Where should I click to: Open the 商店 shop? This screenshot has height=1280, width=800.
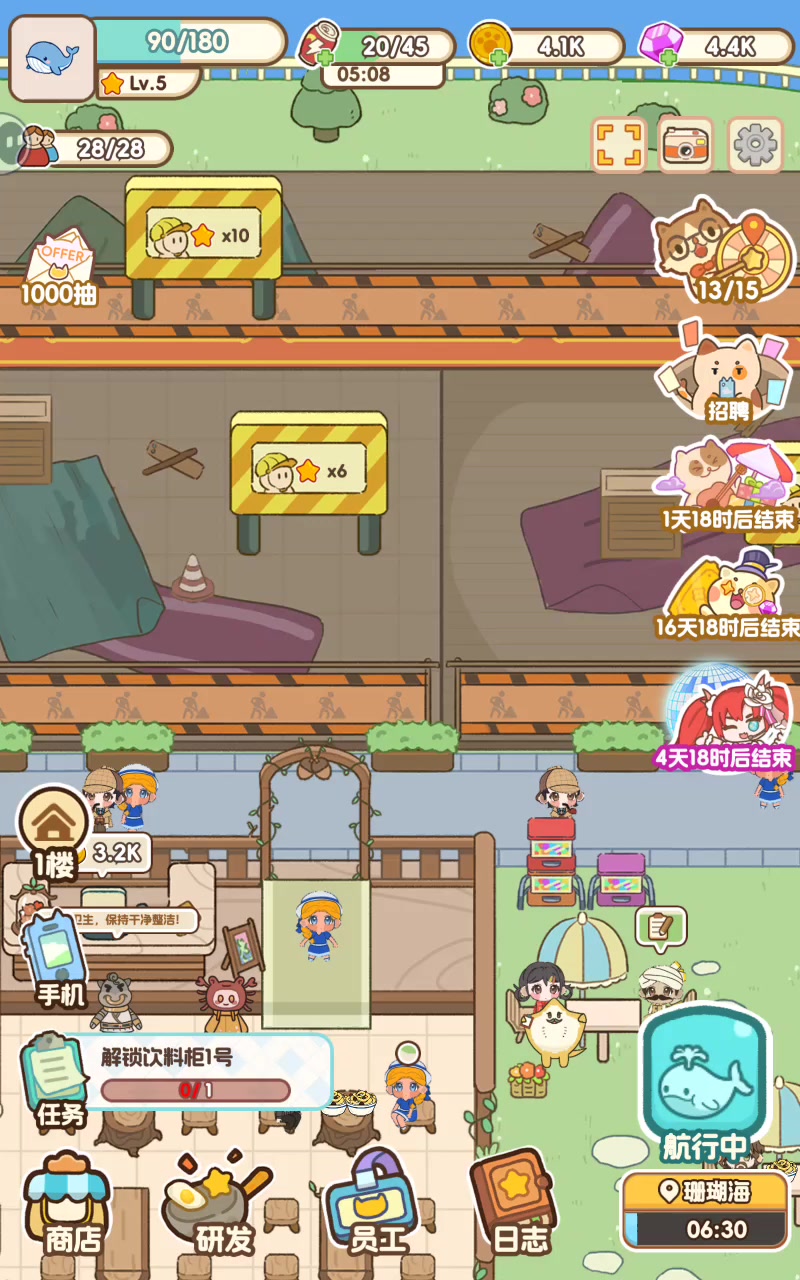tap(72, 1205)
